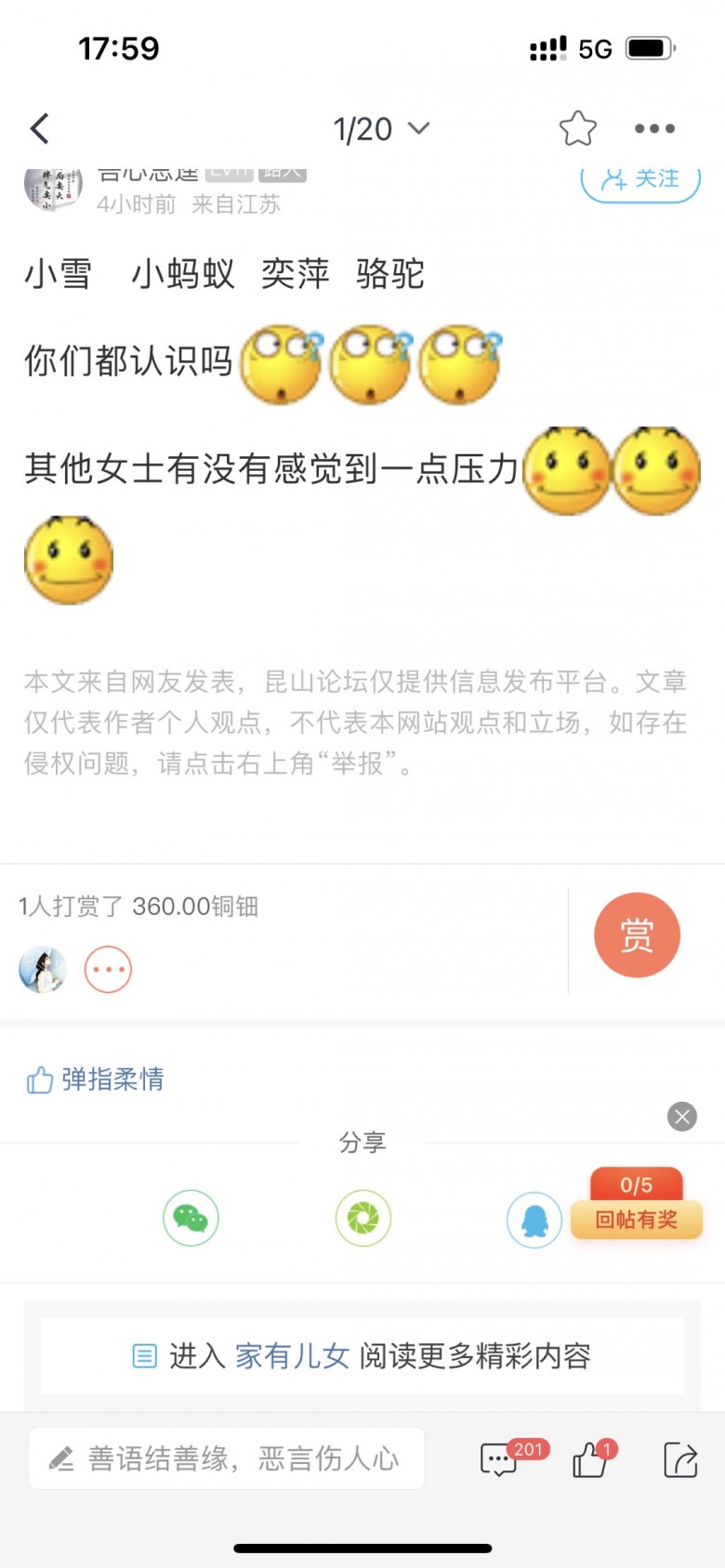This screenshot has height=1568, width=725.
Task: Like this post with the thumbs-up icon
Action: click(x=591, y=1459)
